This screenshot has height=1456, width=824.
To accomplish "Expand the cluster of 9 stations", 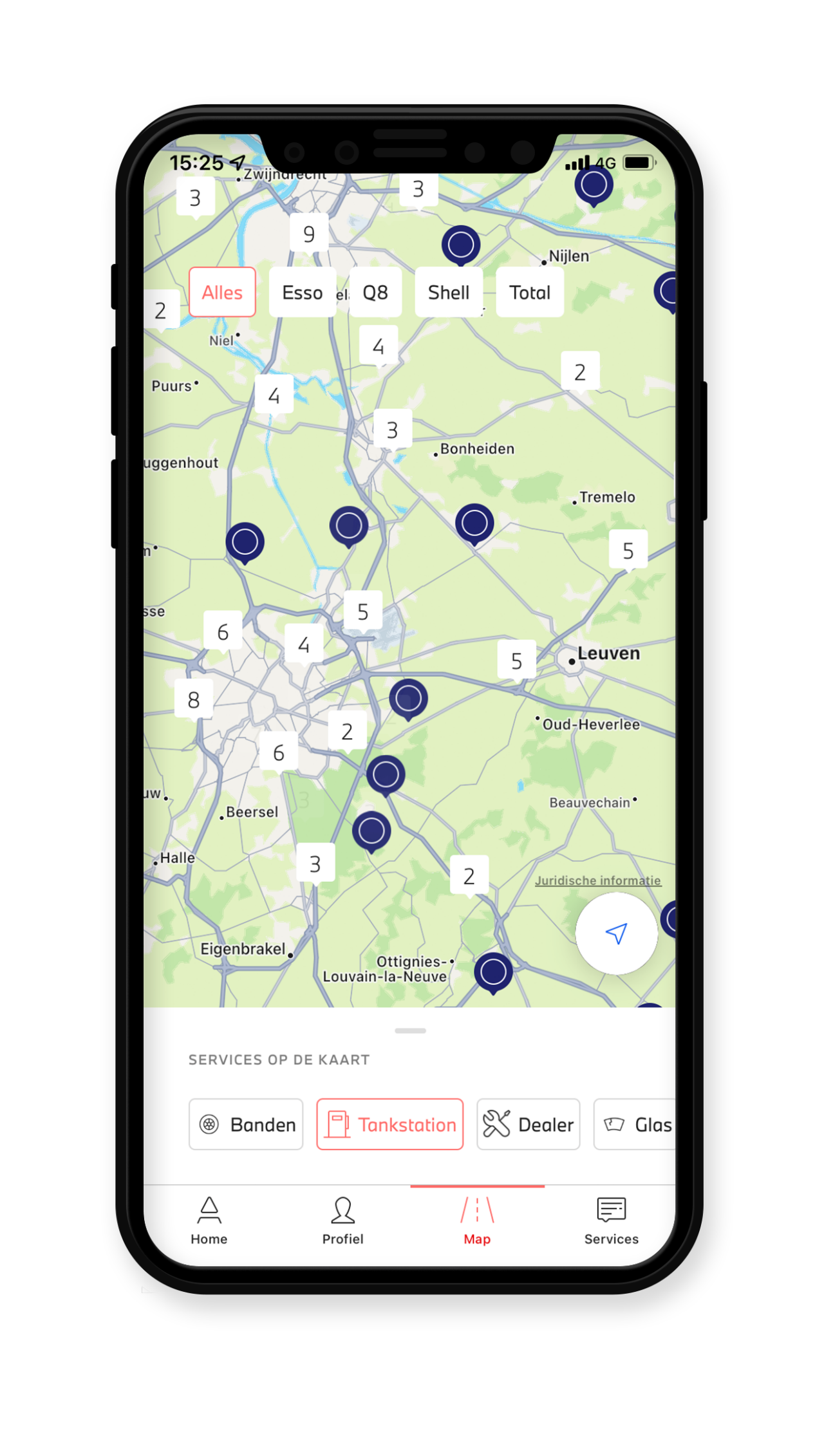I will coord(309,234).
